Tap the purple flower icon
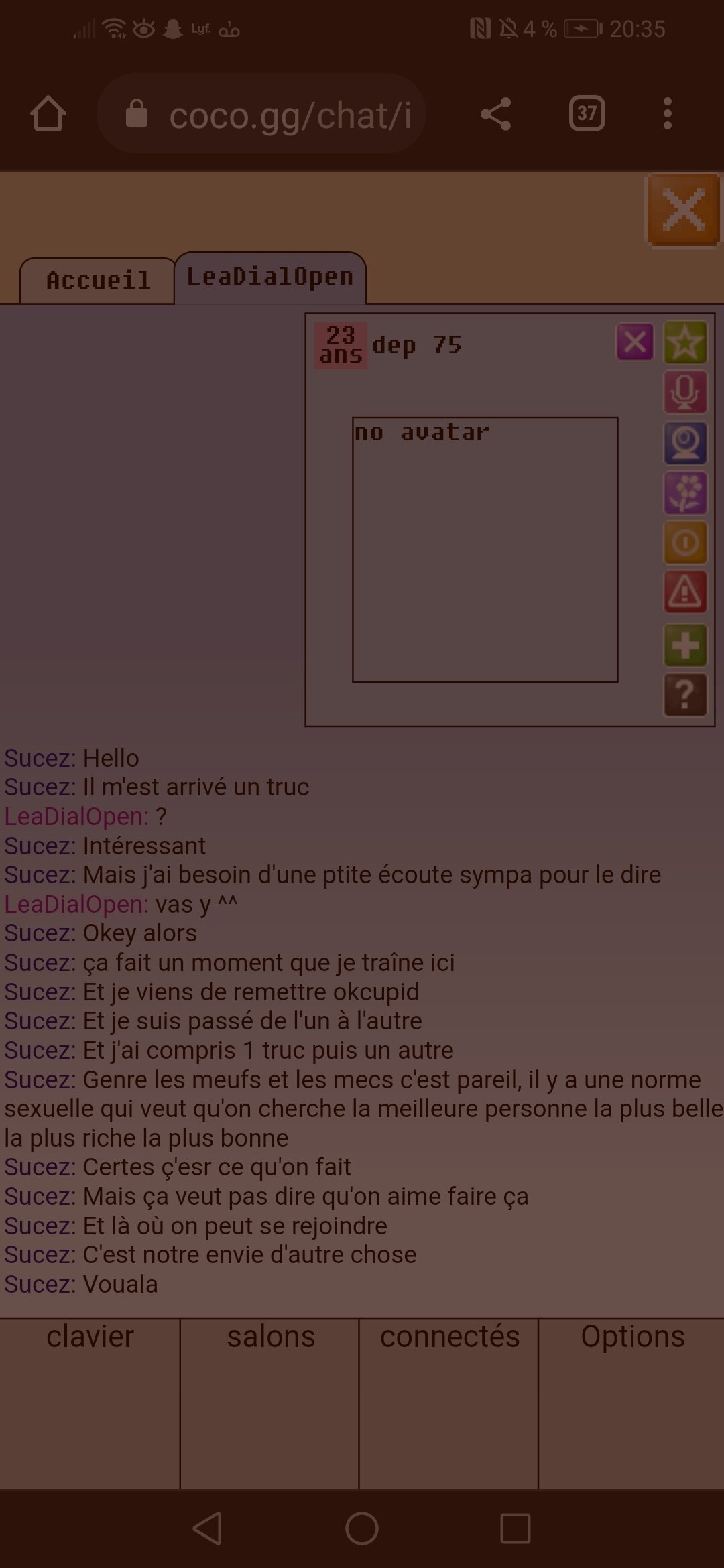Screen dimensions: 724x1568 pos(685,493)
